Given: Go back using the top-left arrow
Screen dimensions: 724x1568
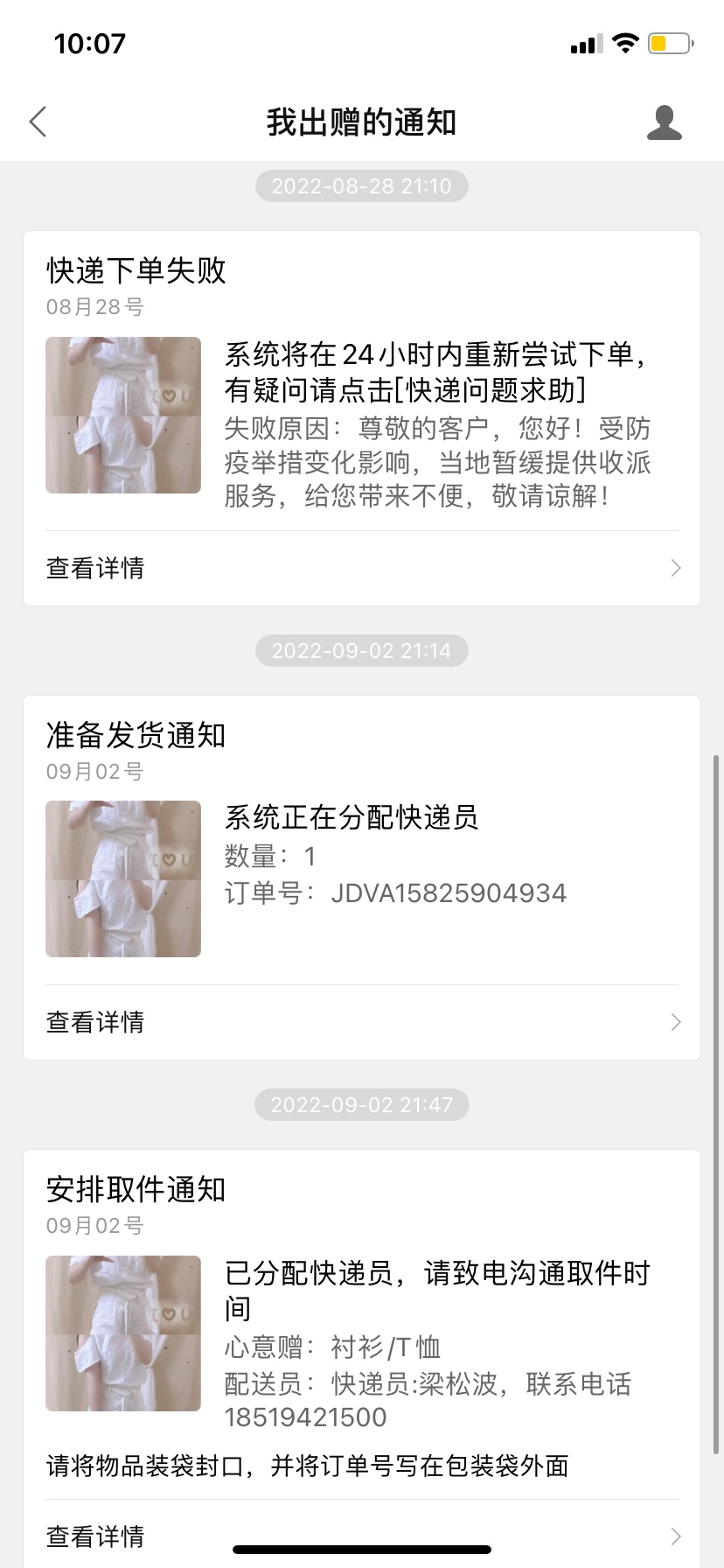Looking at the screenshot, I should point(38,122).
